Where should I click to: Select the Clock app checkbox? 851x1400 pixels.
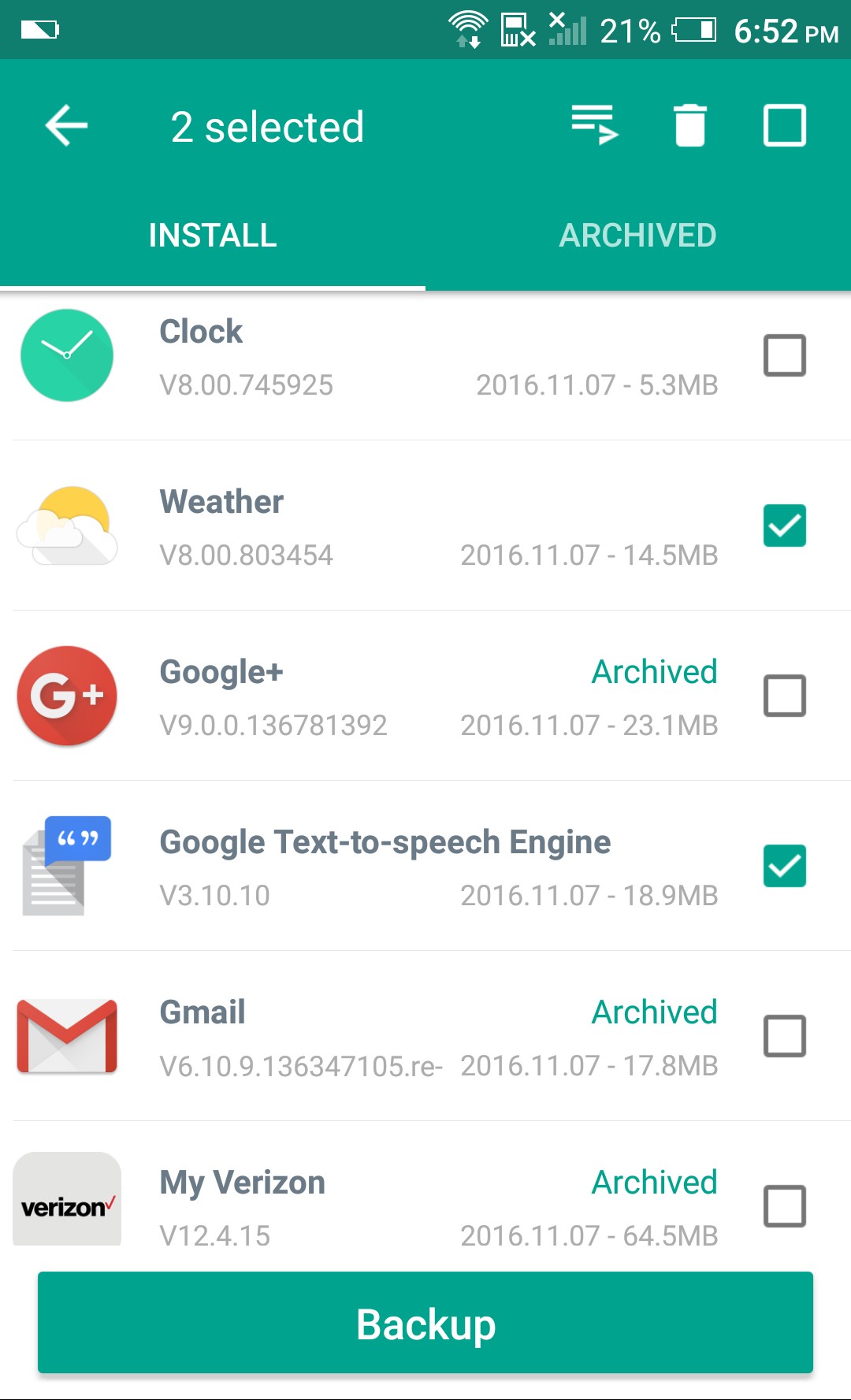pos(785,355)
